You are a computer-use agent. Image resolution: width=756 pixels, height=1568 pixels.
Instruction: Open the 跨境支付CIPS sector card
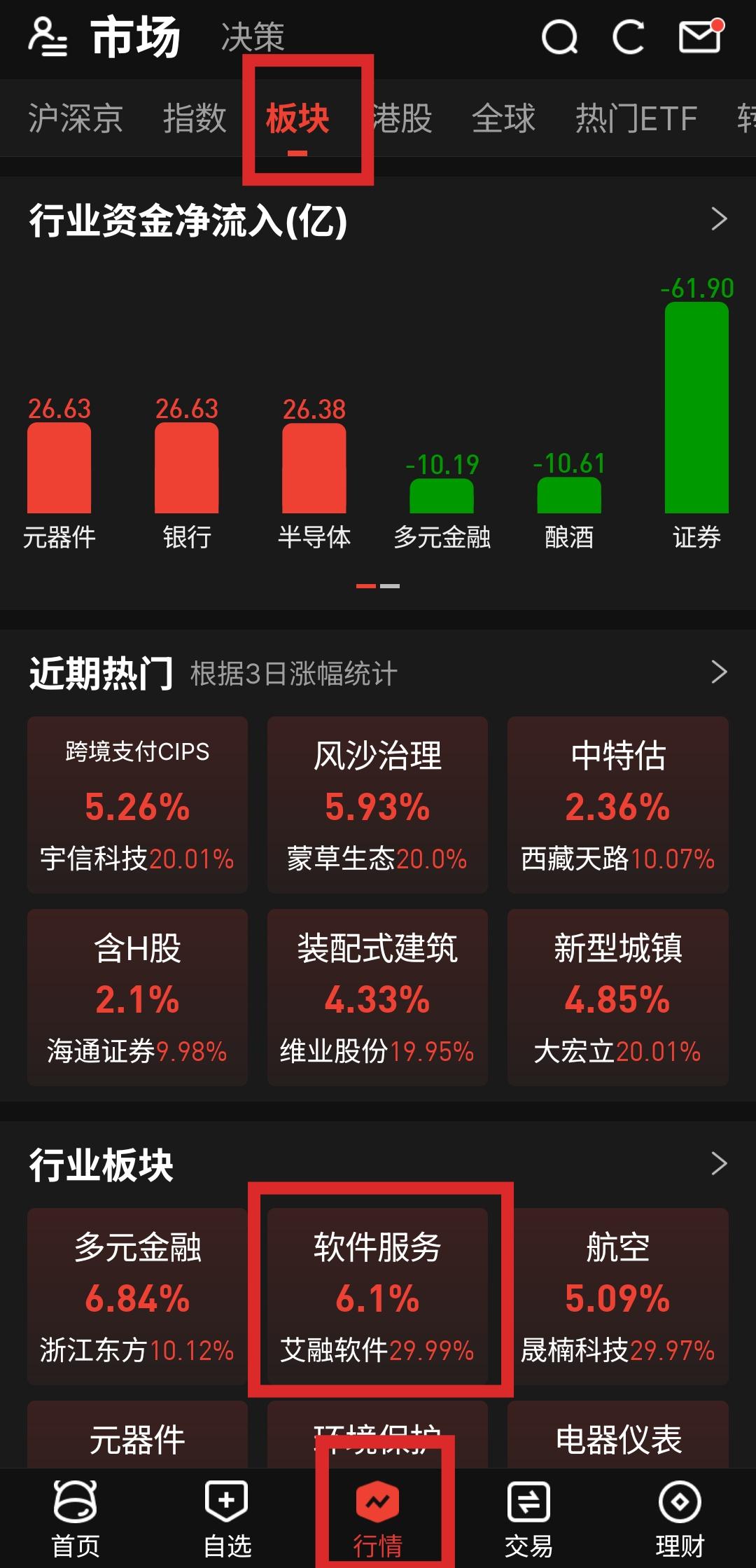click(137, 804)
